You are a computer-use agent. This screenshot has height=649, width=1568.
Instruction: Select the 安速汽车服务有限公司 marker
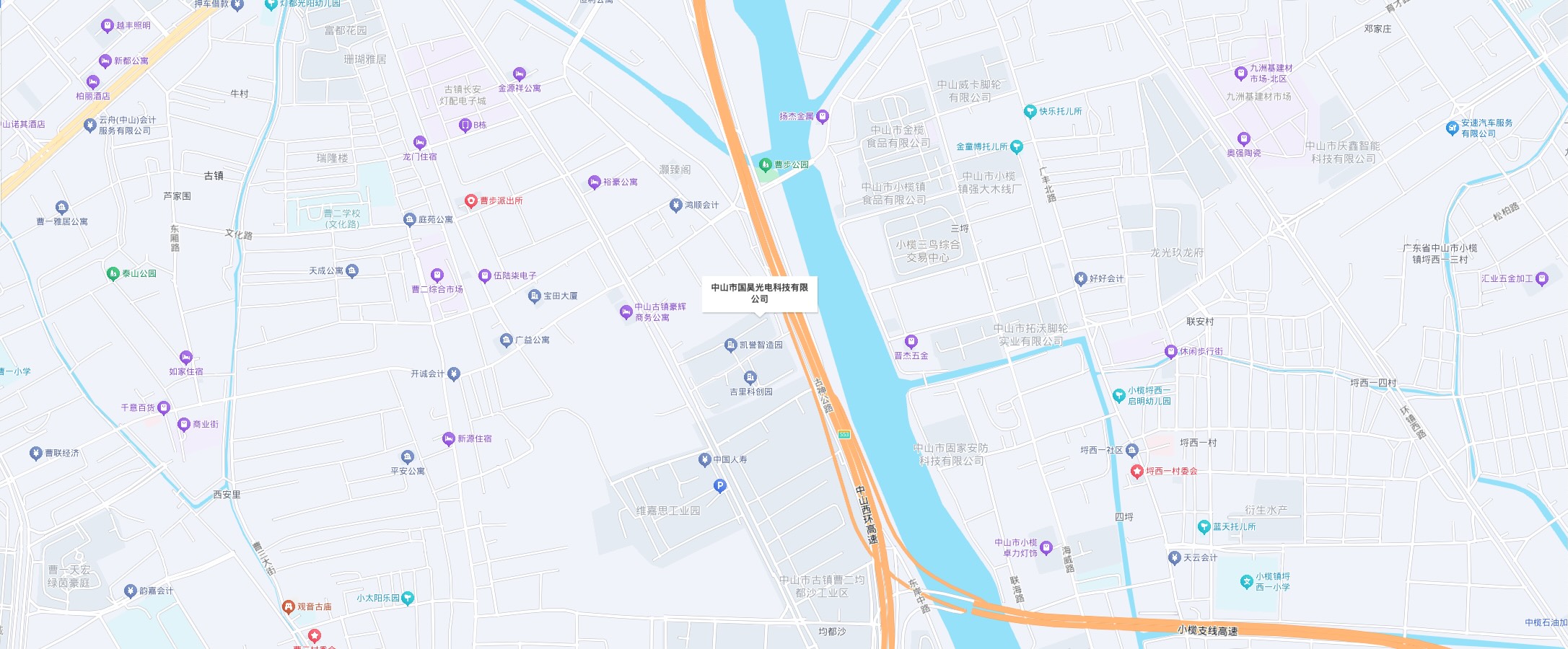(x=1453, y=128)
